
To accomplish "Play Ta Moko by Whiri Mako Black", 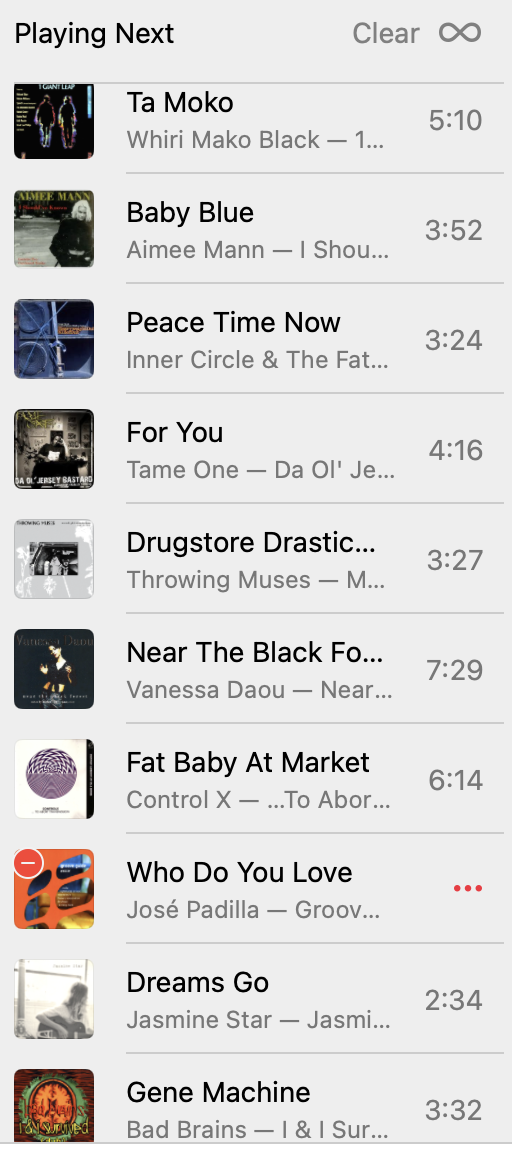I will [256, 120].
